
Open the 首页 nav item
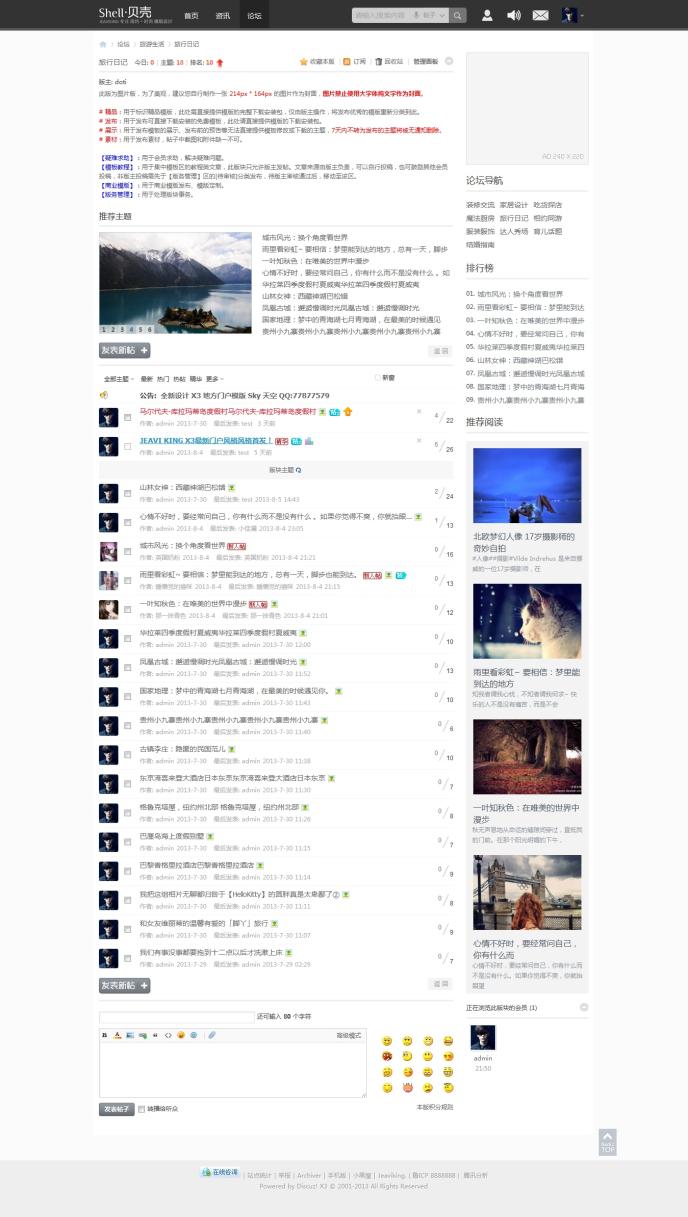(191, 15)
